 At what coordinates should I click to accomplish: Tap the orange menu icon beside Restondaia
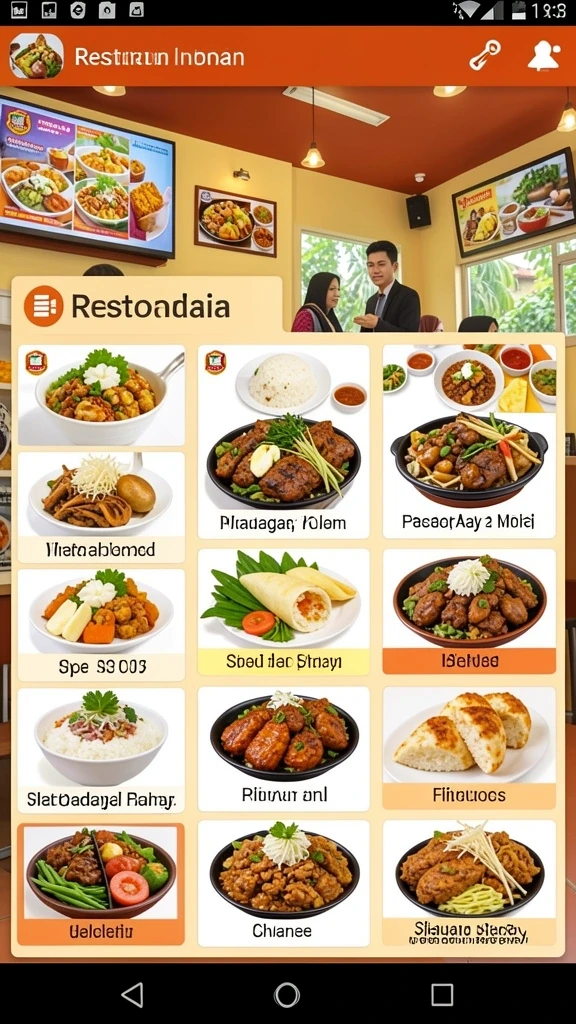(x=43, y=306)
